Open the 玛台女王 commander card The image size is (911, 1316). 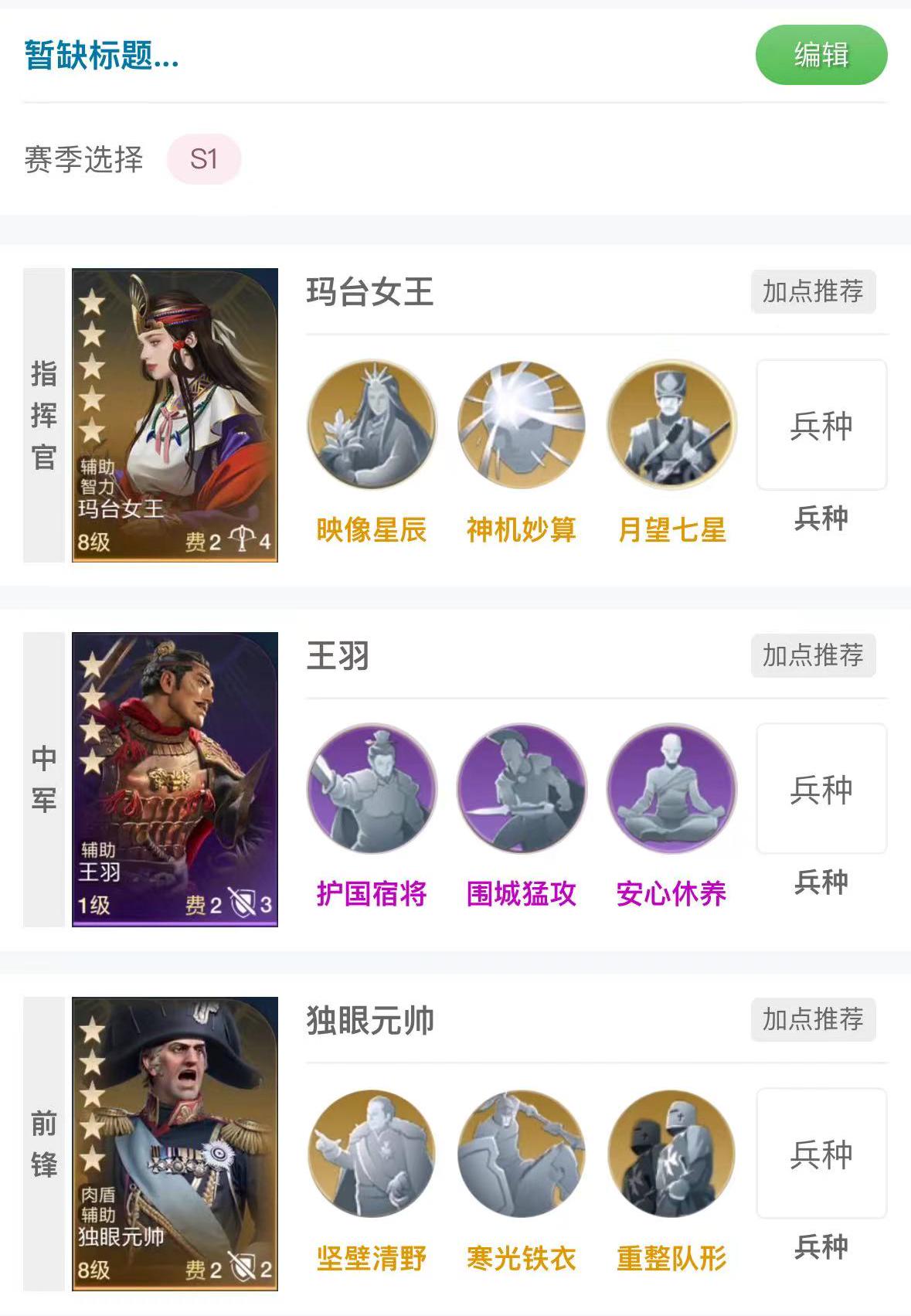click(x=175, y=415)
